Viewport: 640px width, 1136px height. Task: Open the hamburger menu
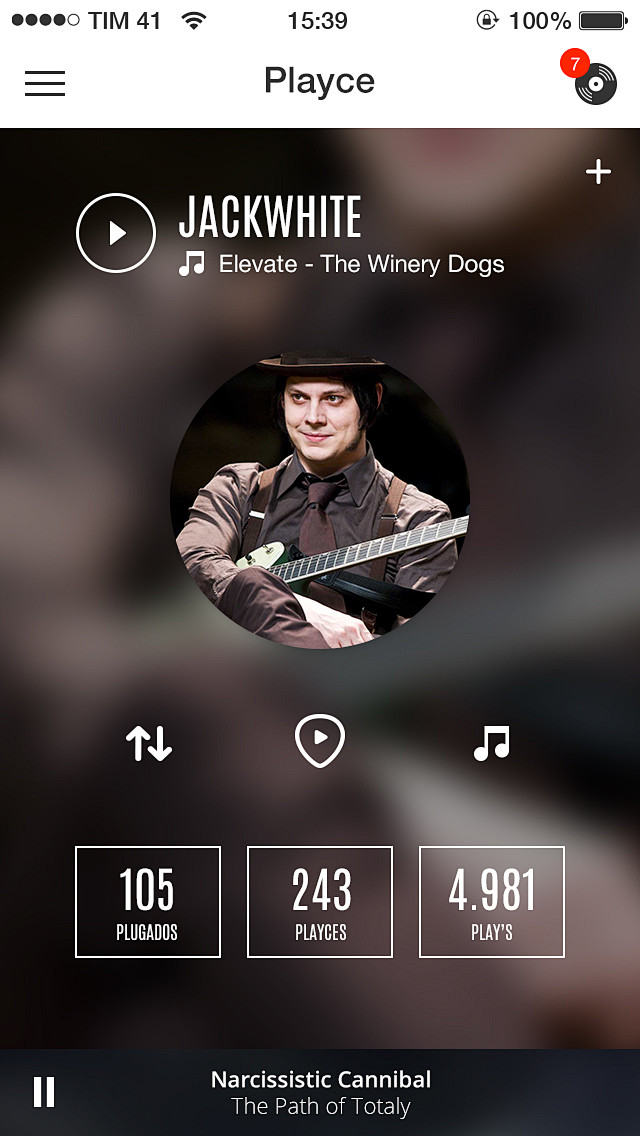tap(45, 83)
